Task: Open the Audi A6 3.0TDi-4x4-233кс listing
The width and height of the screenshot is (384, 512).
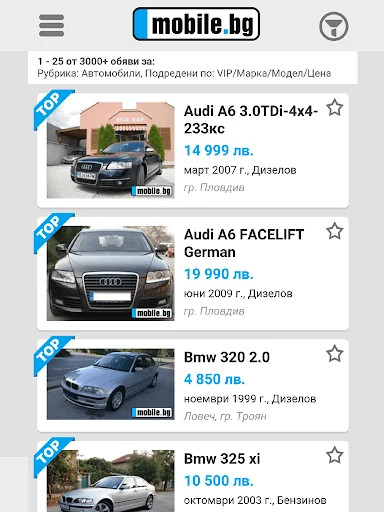Action: [x=193, y=150]
